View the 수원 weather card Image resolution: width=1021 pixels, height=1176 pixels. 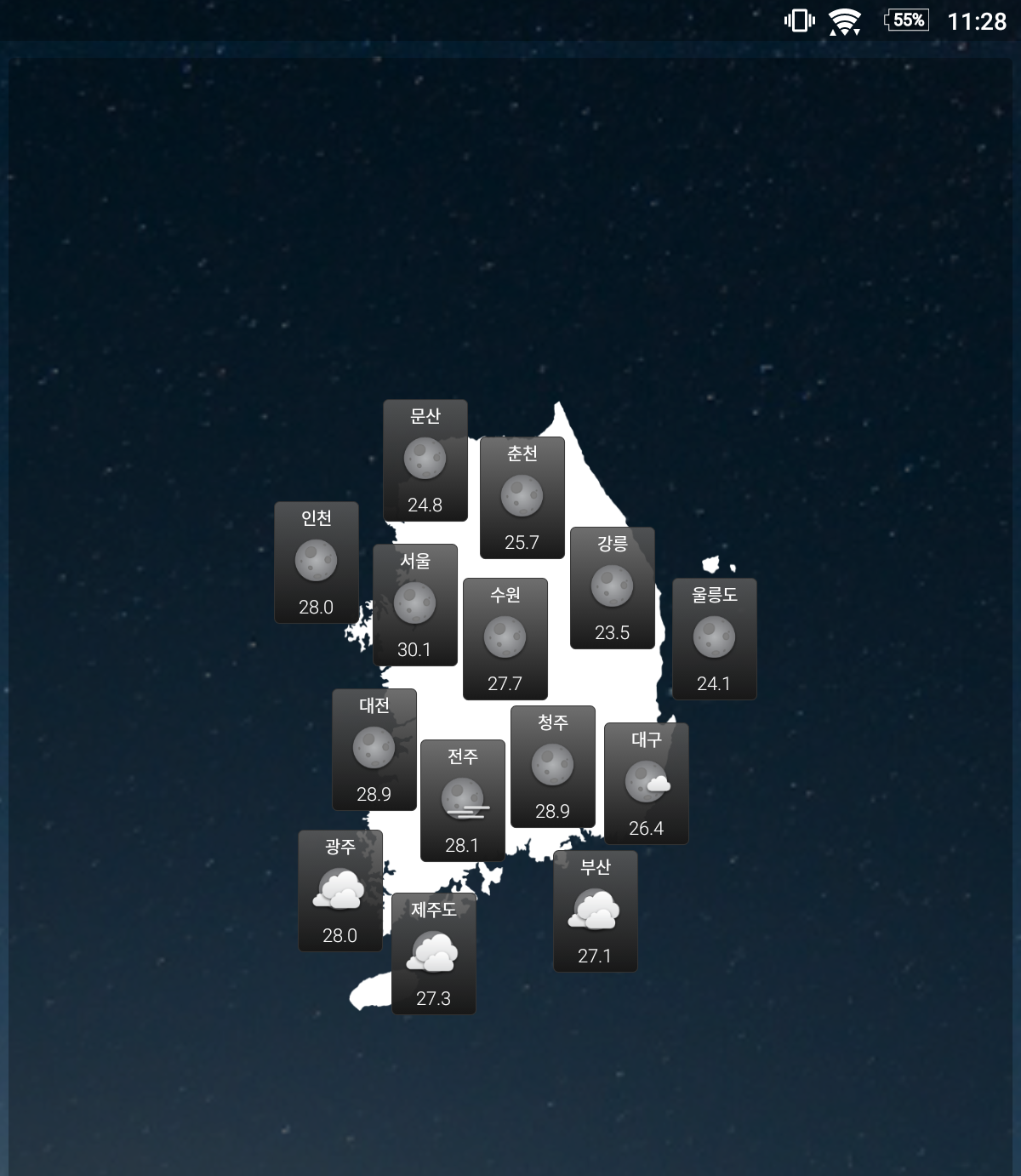(x=505, y=639)
